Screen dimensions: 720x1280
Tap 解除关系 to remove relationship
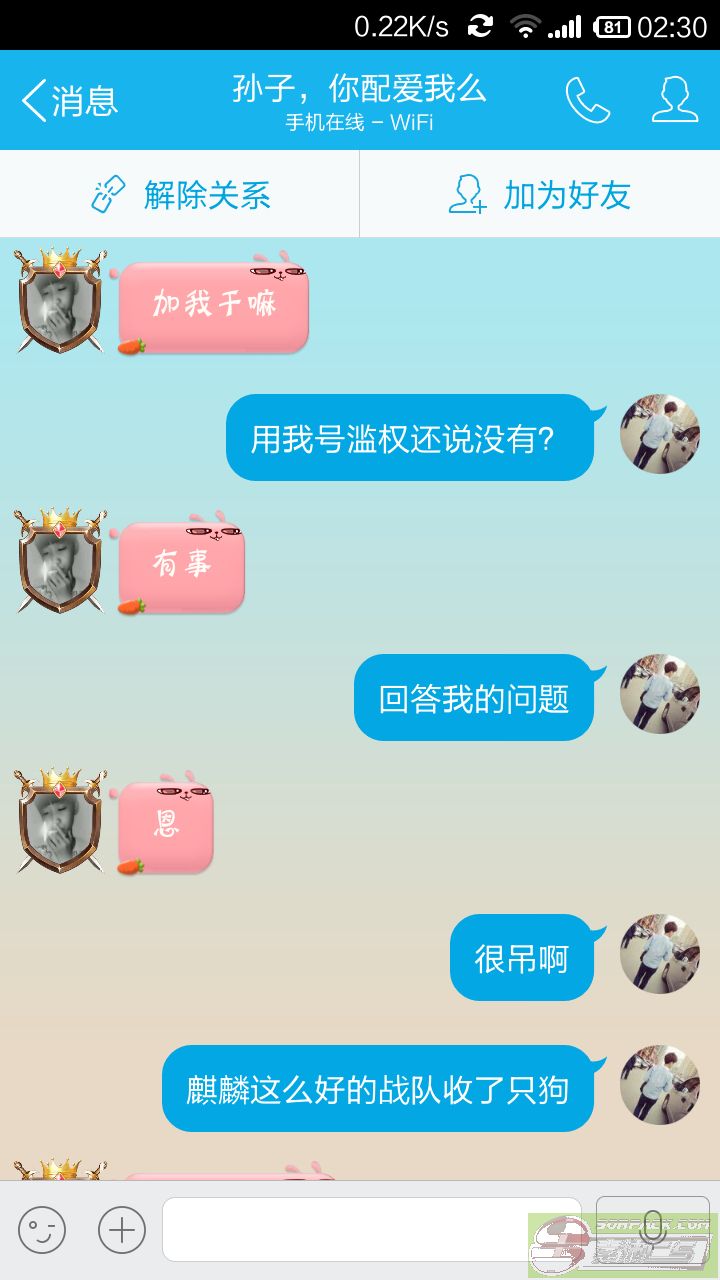click(x=180, y=194)
